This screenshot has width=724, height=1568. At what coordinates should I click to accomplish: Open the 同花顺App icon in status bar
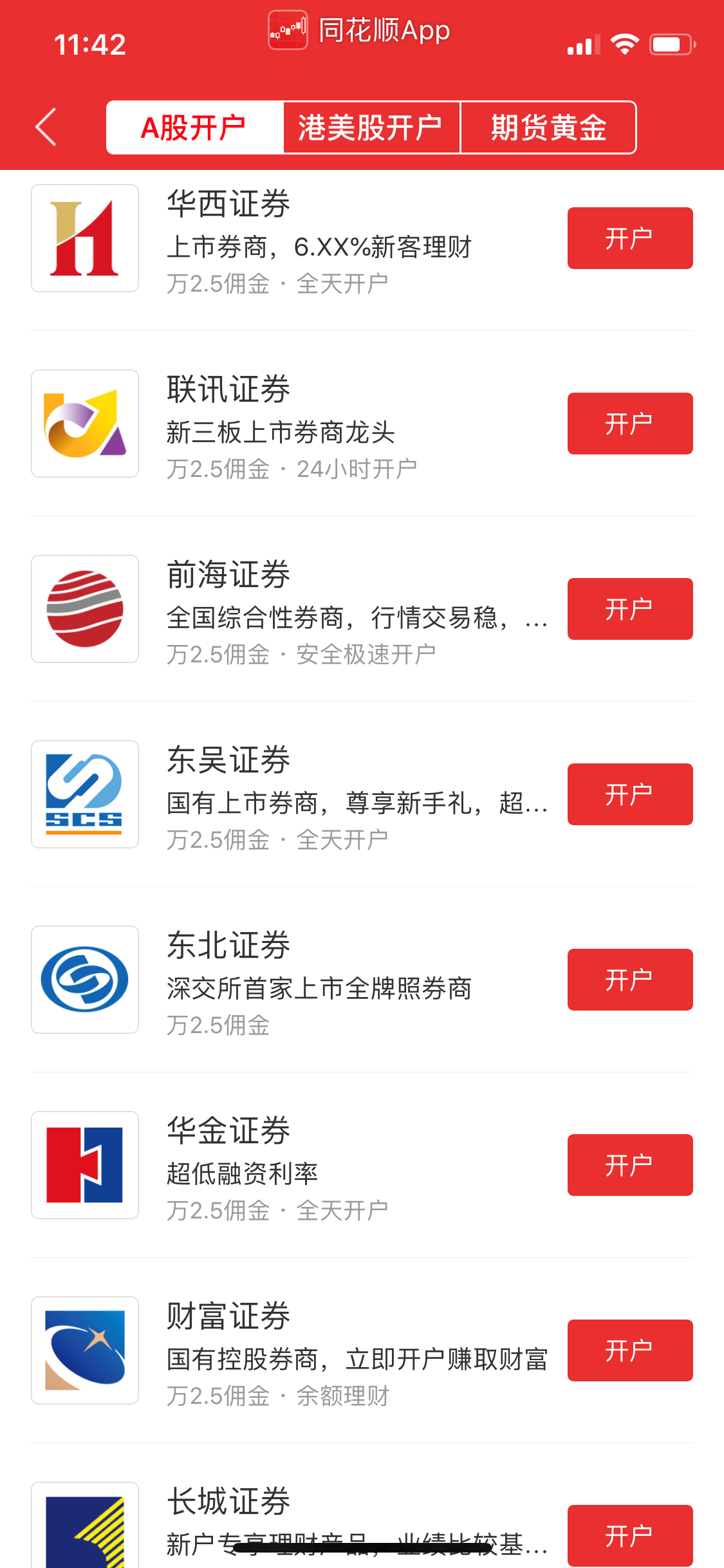pyautogui.click(x=289, y=29)
